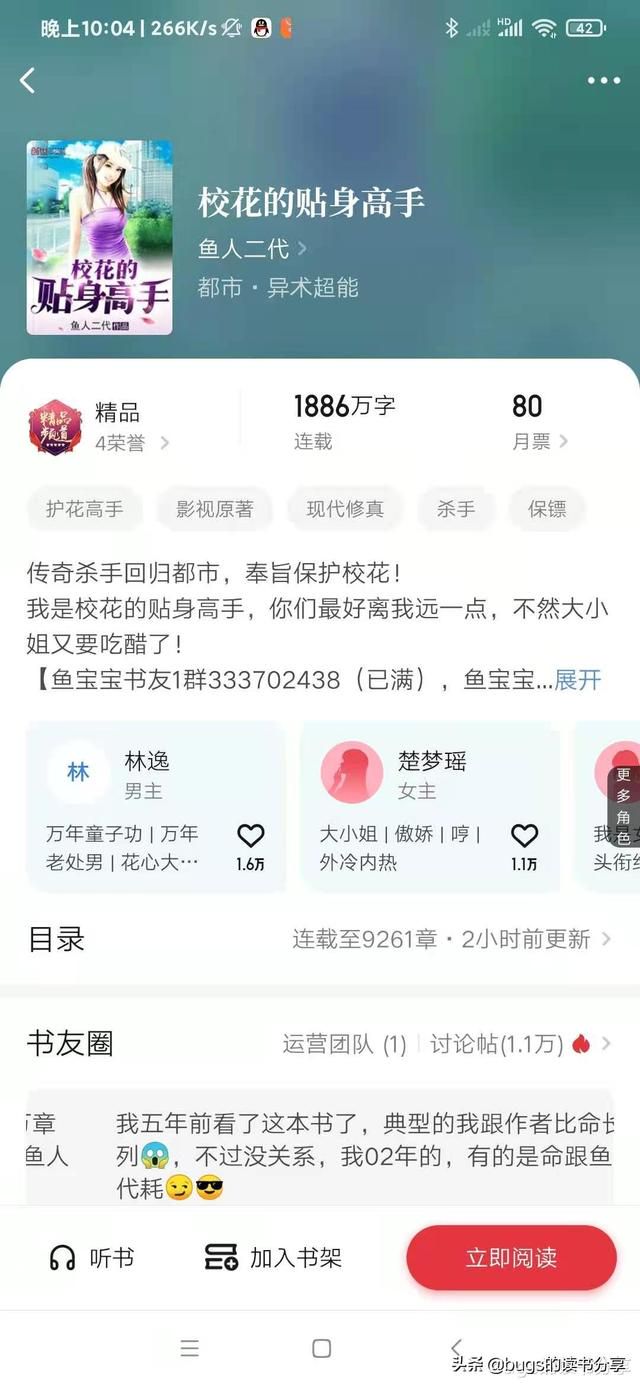Start 听书 audiobook listening
The image size is (640, 1387).
coord(92,1257)
